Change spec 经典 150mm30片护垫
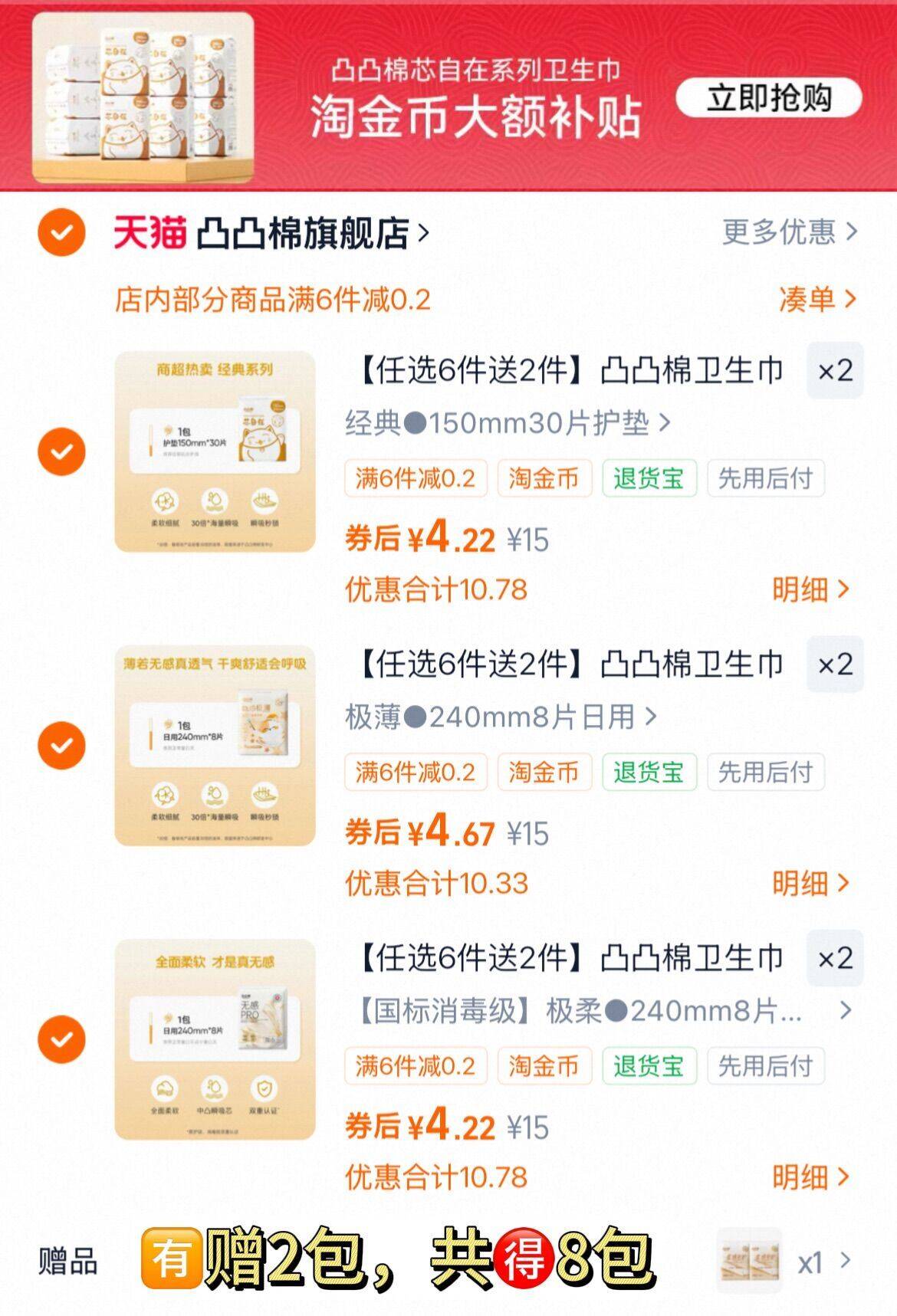Screen dimensions: 897x1316 (508, 423)
